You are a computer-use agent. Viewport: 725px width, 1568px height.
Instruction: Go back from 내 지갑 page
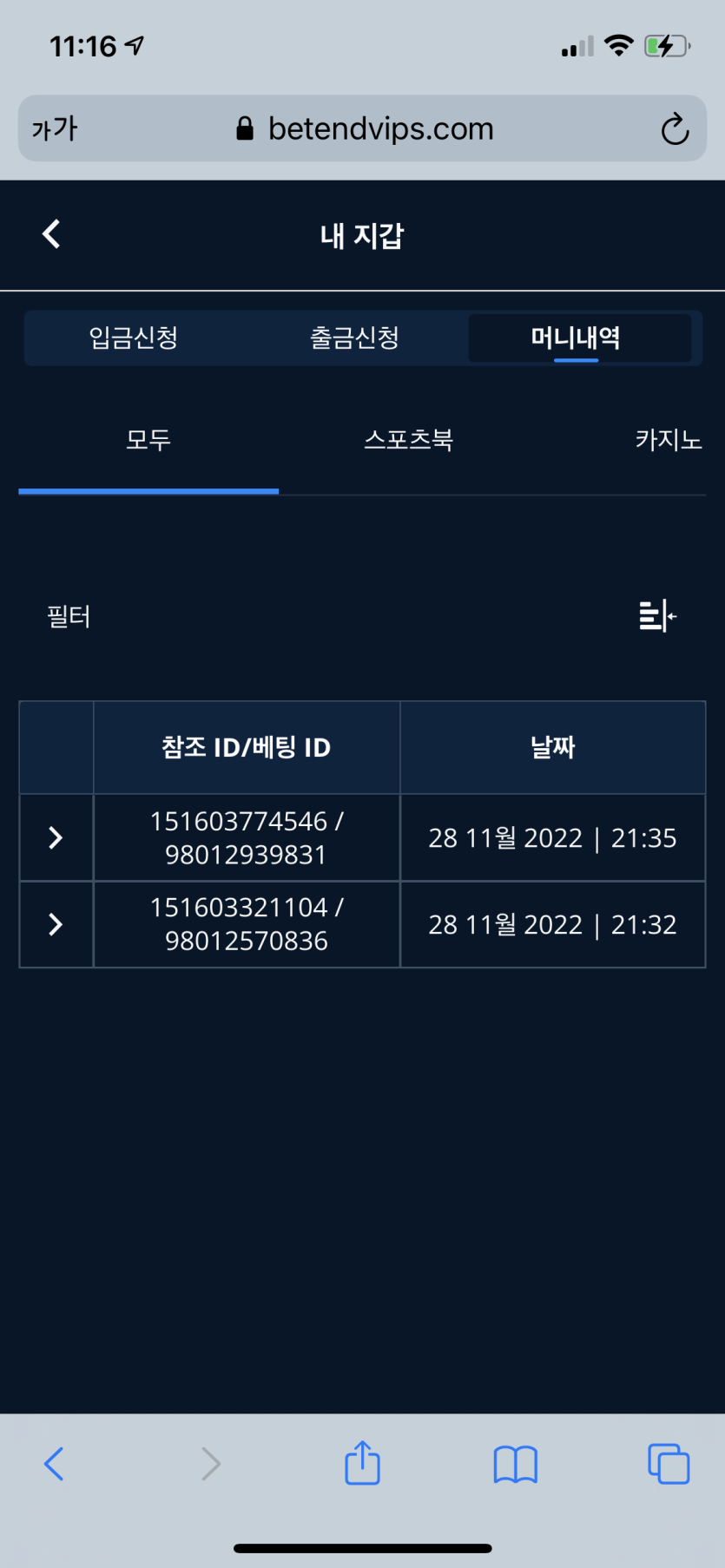coord(51,233)
